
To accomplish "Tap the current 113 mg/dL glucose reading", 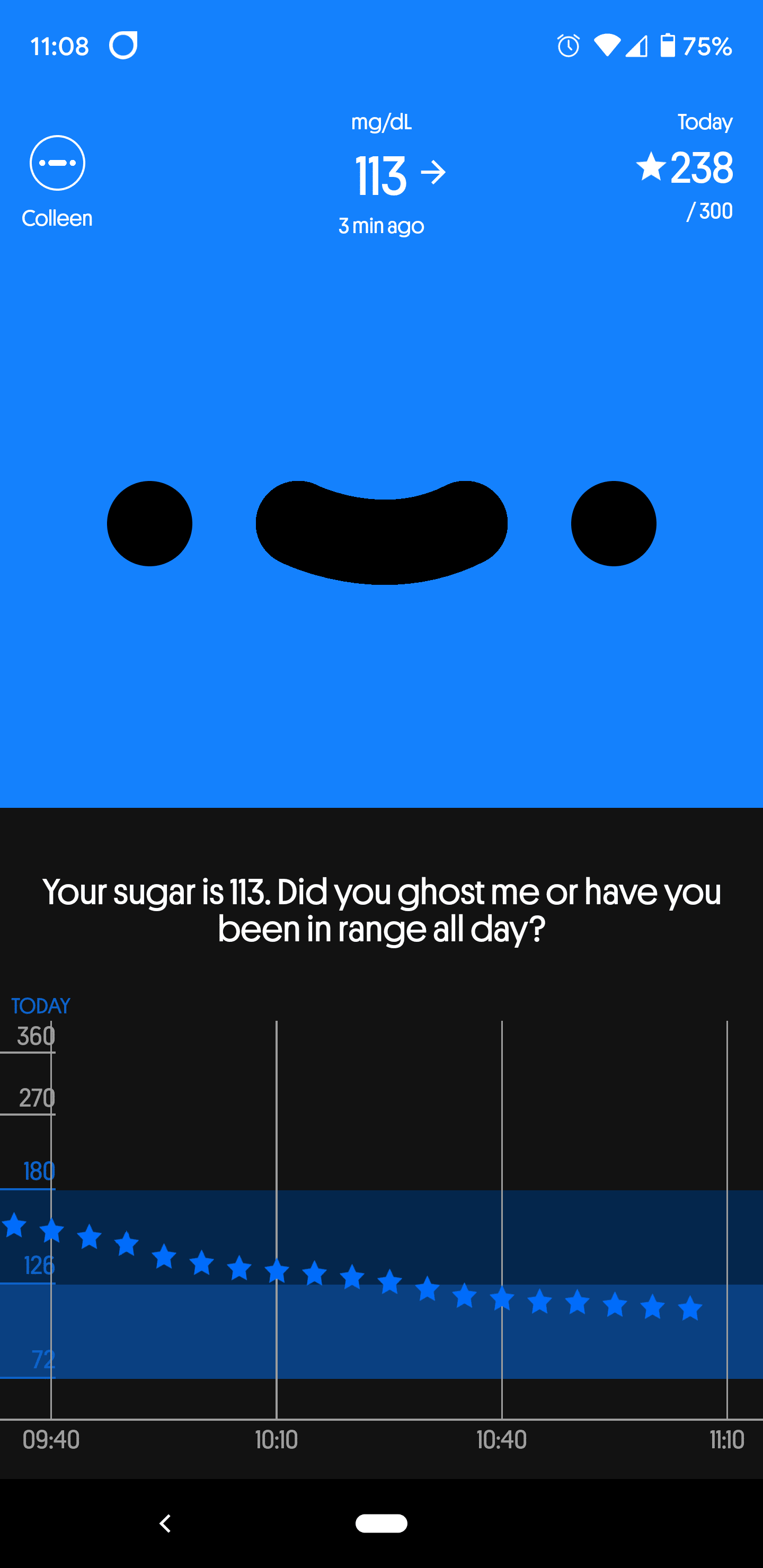I will (x=381, y=176).
